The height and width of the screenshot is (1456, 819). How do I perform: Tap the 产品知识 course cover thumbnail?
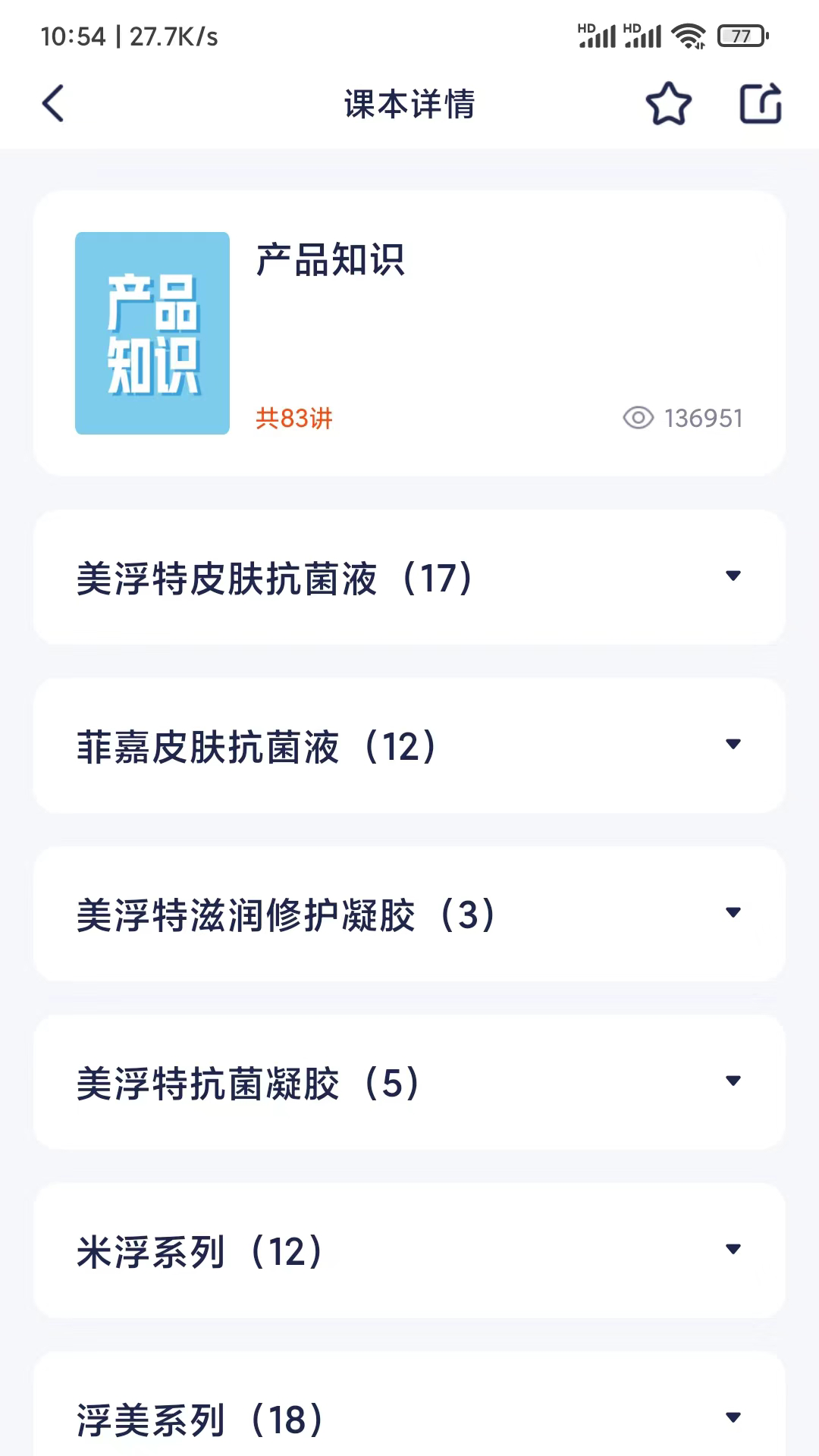click(152, 334)
